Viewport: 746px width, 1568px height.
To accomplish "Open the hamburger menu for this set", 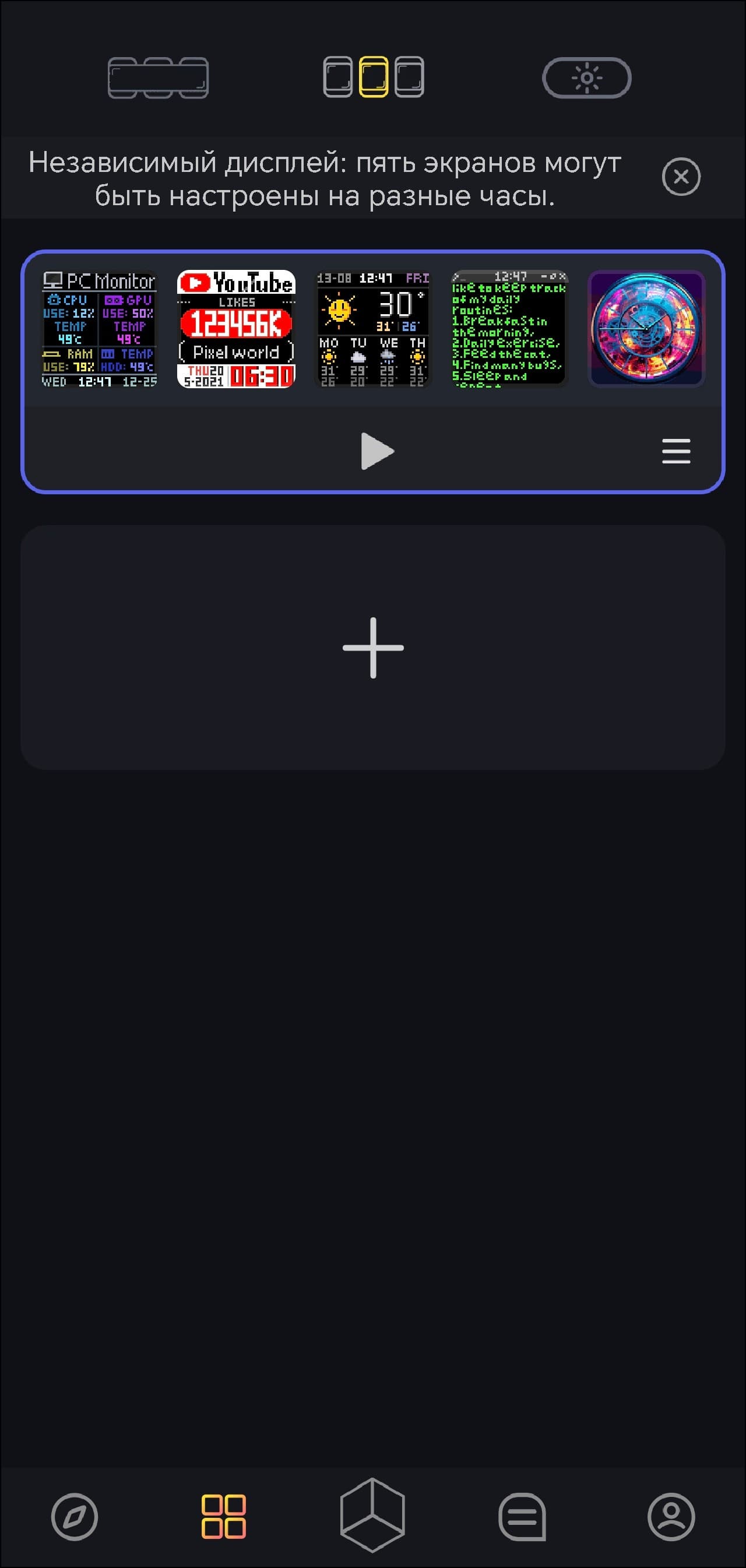I will click(x=675, y=451).
